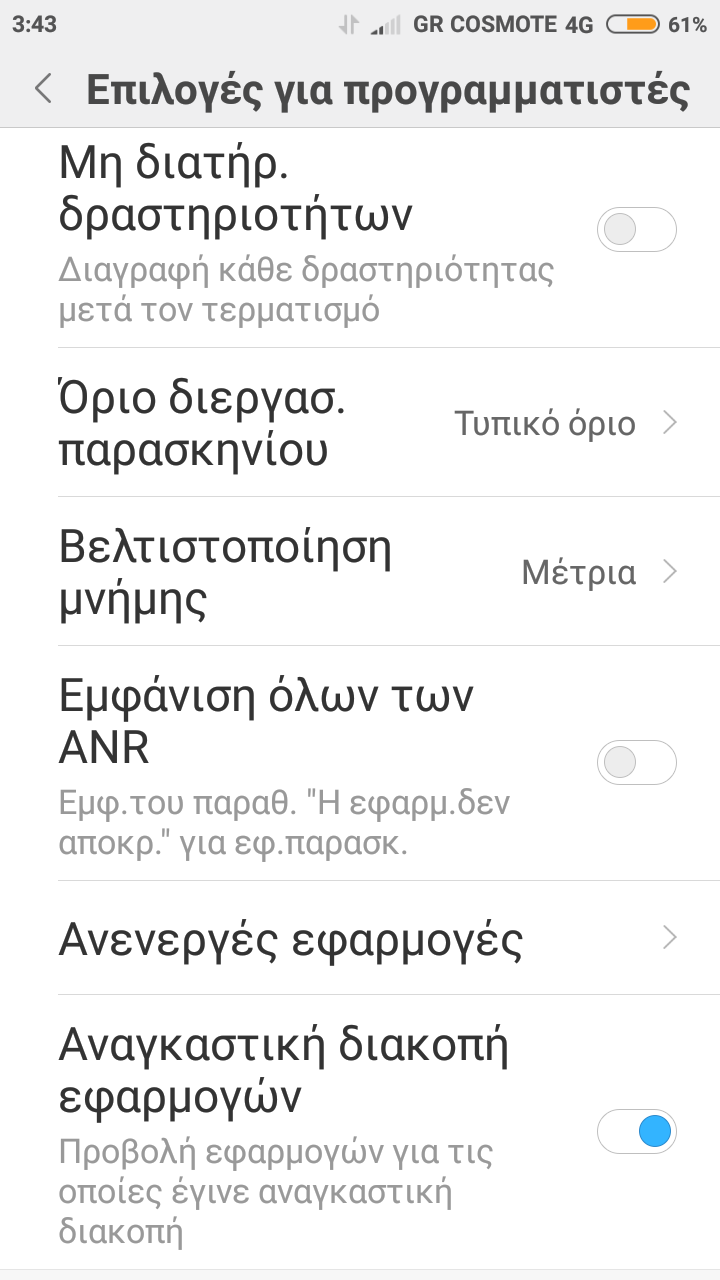Image resolution: width=720 pixels, height=1280 pixels.
Task: Enable the Μη διατήρ. δραστηριοτήτων switch
Action: 636,230
